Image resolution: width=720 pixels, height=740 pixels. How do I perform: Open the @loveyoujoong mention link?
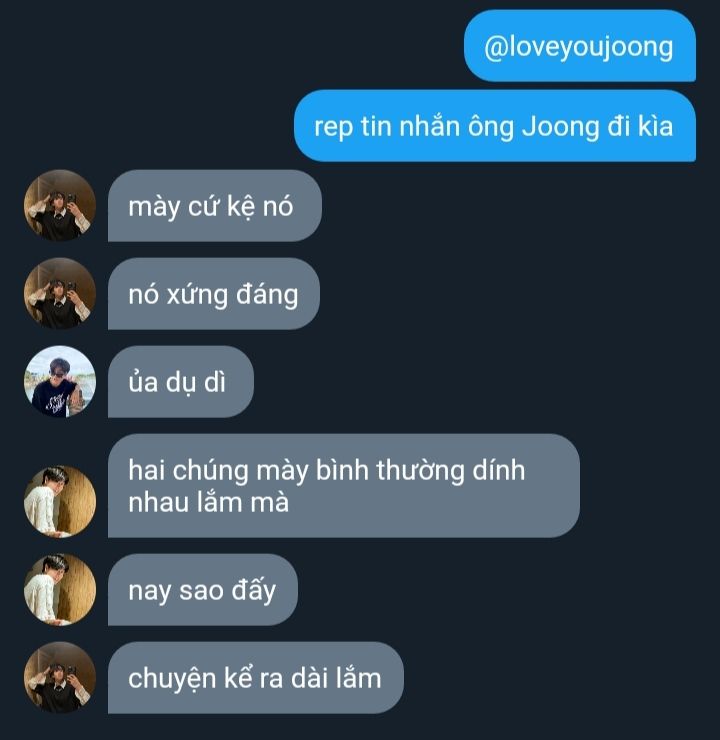(x=579, y=46)
